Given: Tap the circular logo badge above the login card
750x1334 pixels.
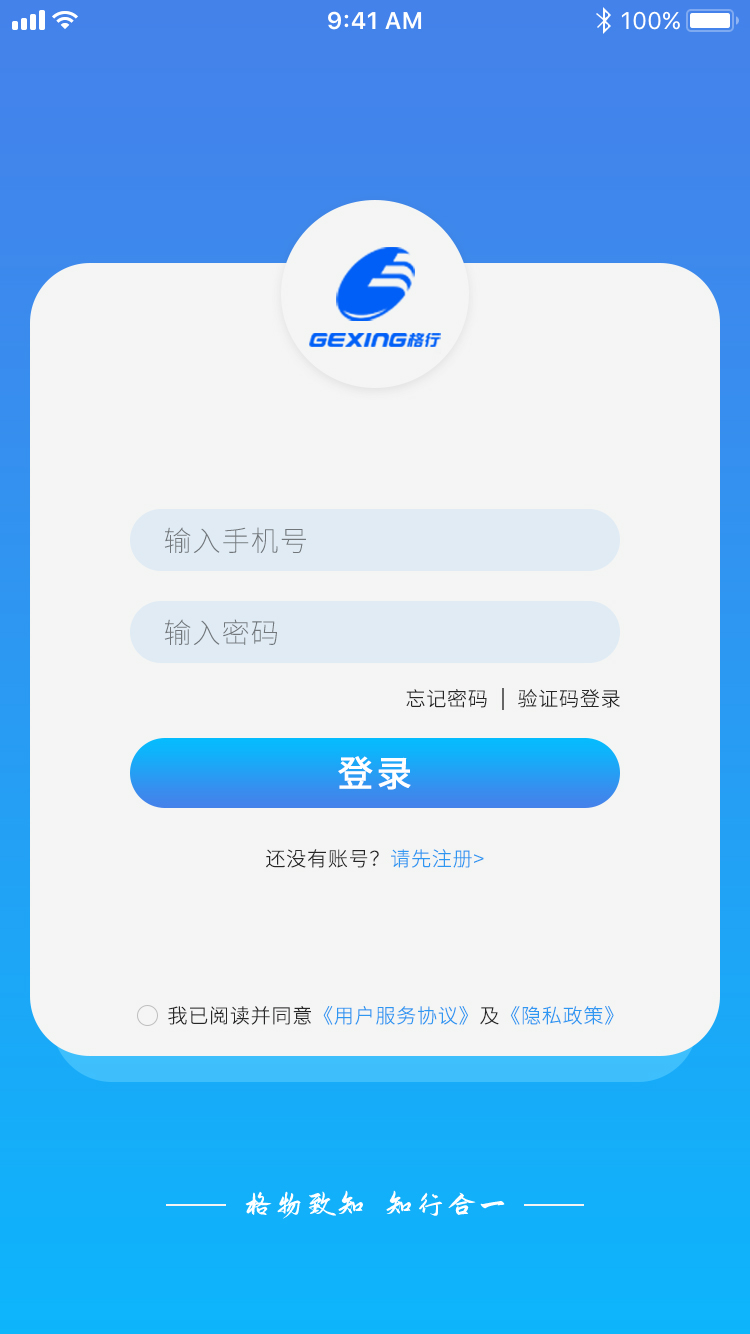Looking at the screenshot, I should click(375, 295).
